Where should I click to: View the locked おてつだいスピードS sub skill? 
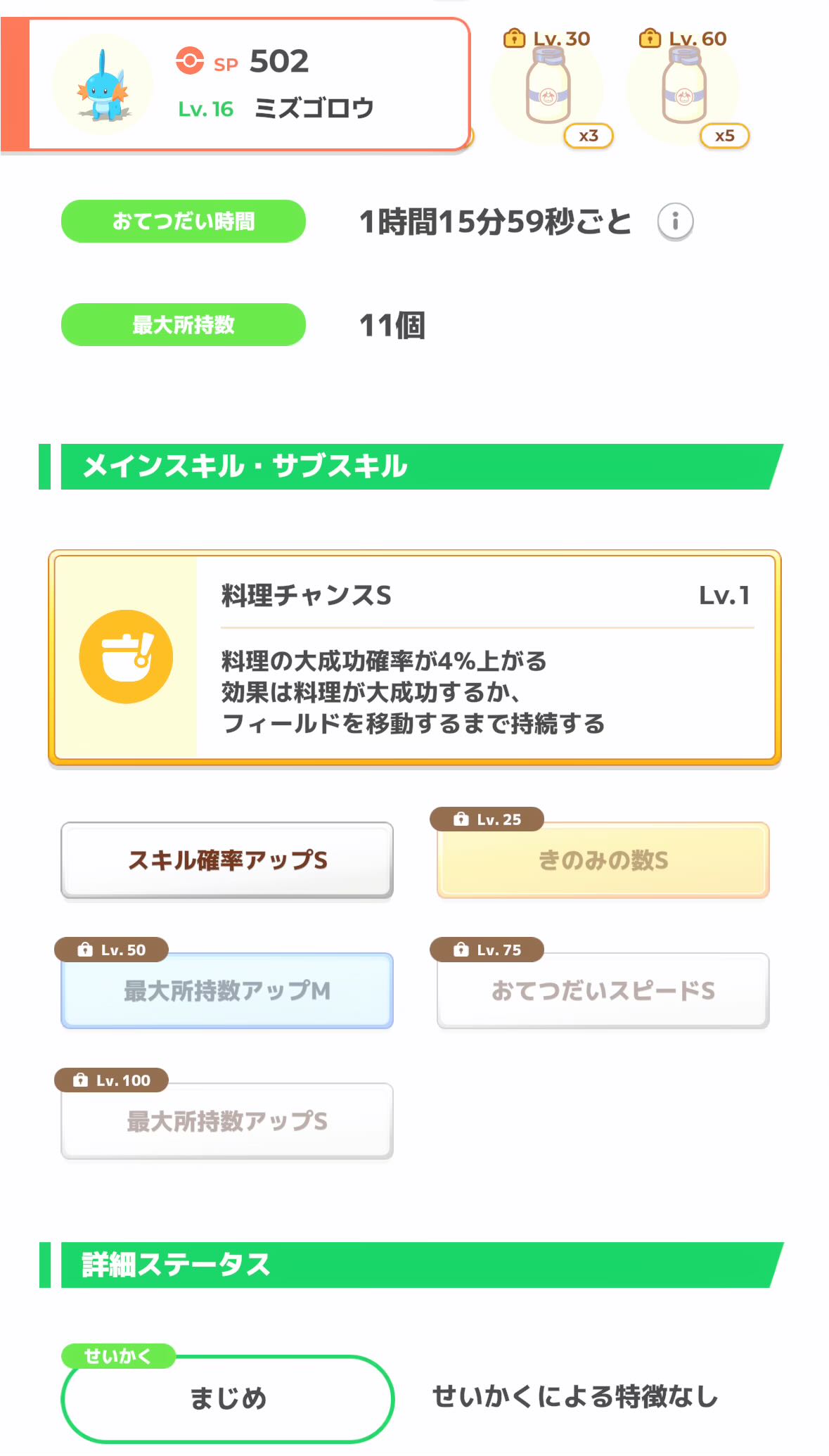pos(603,990)
